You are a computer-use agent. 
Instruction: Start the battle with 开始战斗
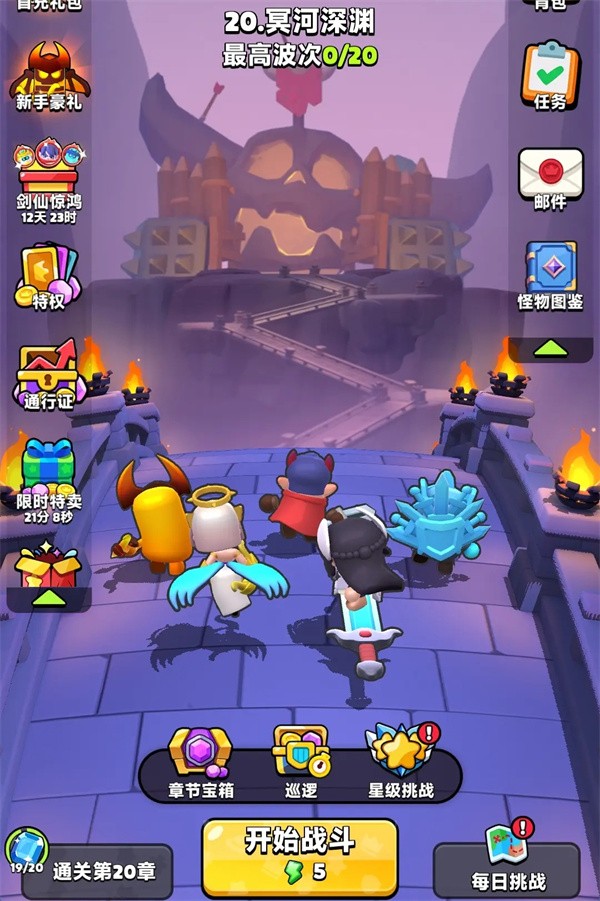(x=300, y=855)
